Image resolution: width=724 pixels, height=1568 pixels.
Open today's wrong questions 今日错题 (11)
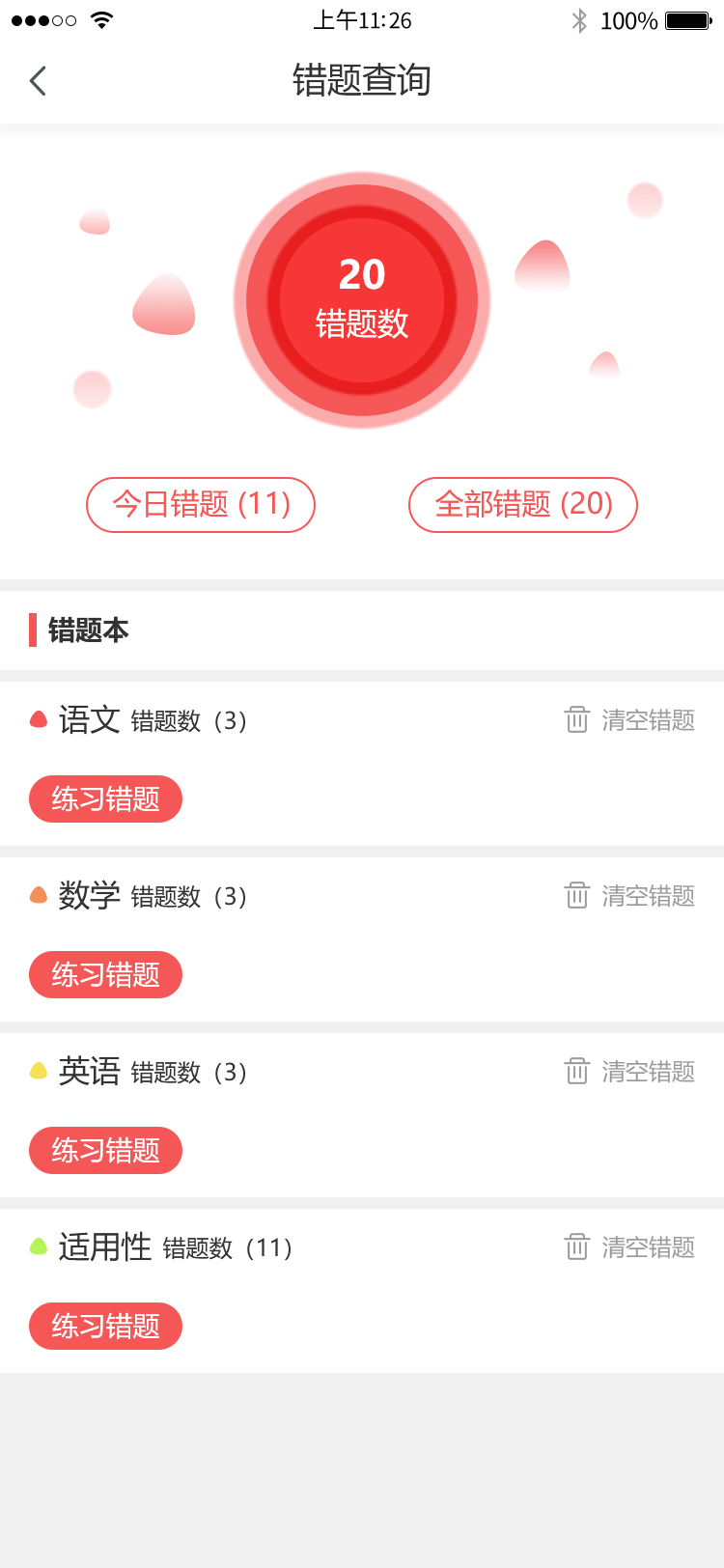201,505
